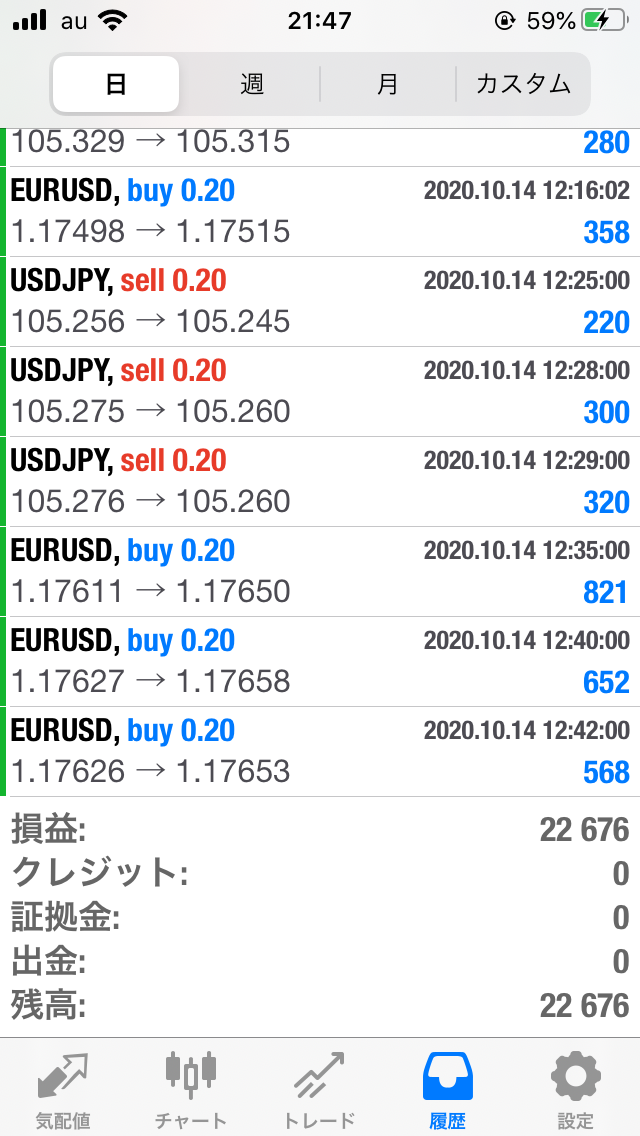View the USDJPY sell trade at 12:29:00

click(x=320, y=482)
